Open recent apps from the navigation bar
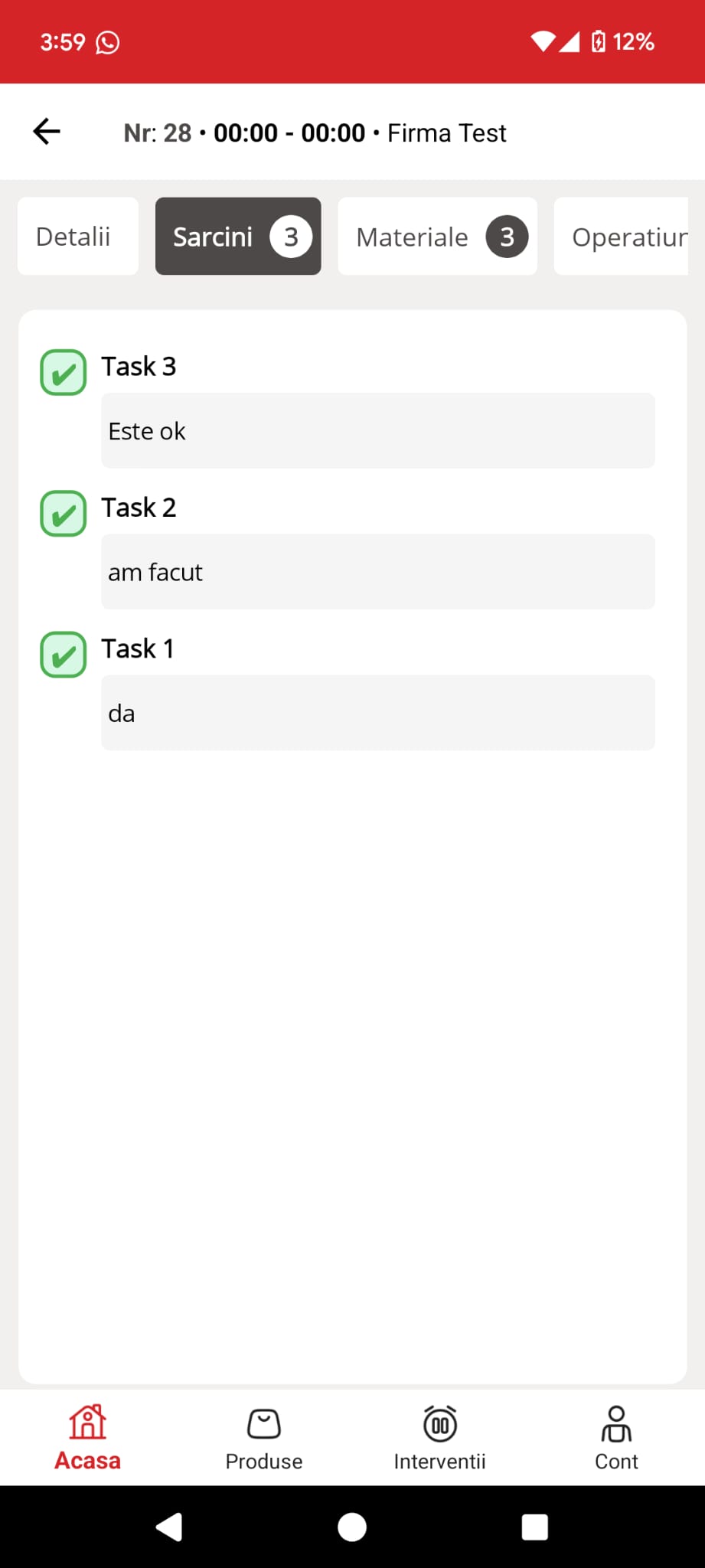The height and width of the screenshot is (1568, 705). [535, 1527]
